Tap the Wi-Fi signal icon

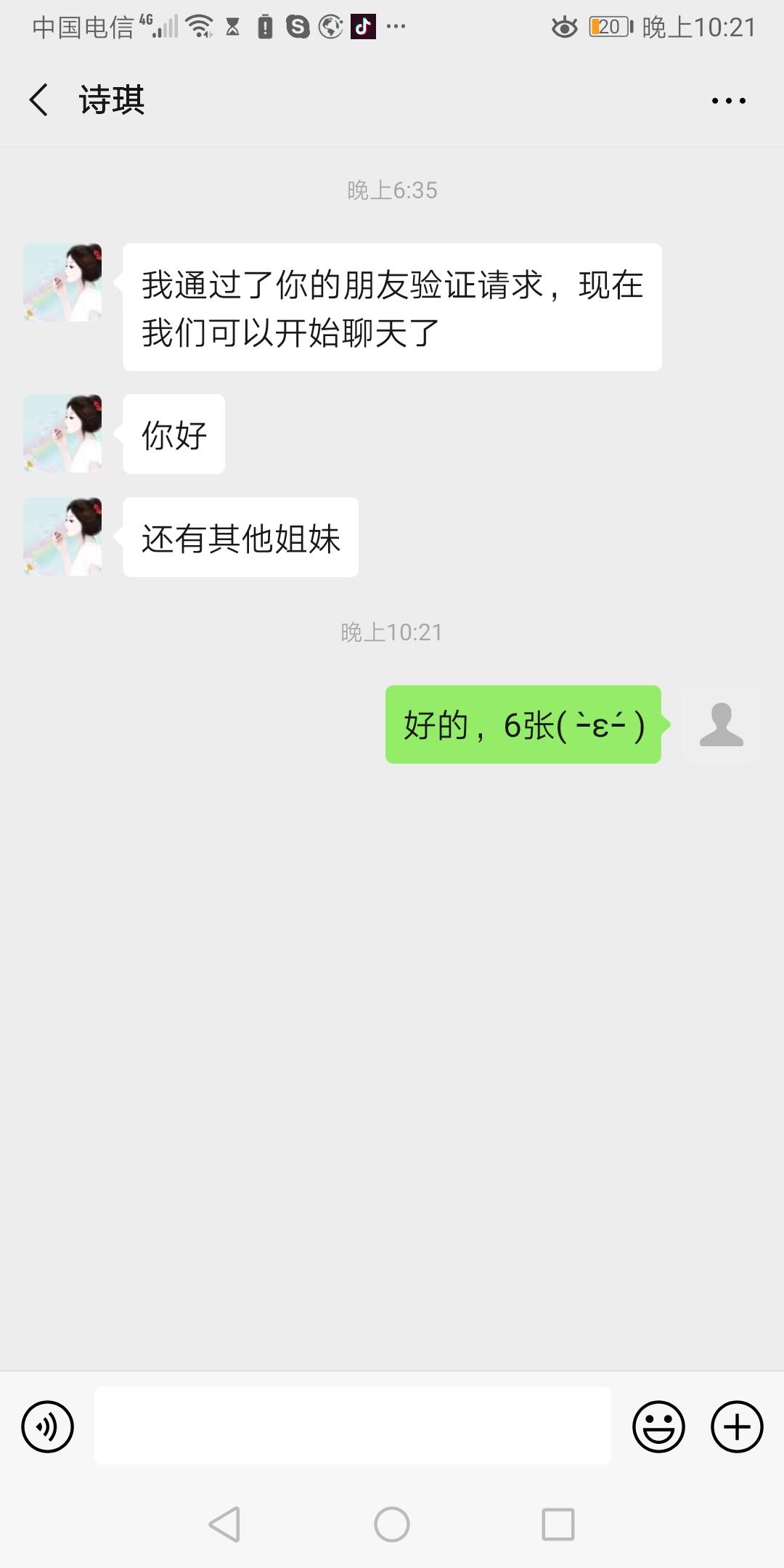click(198, 27)
